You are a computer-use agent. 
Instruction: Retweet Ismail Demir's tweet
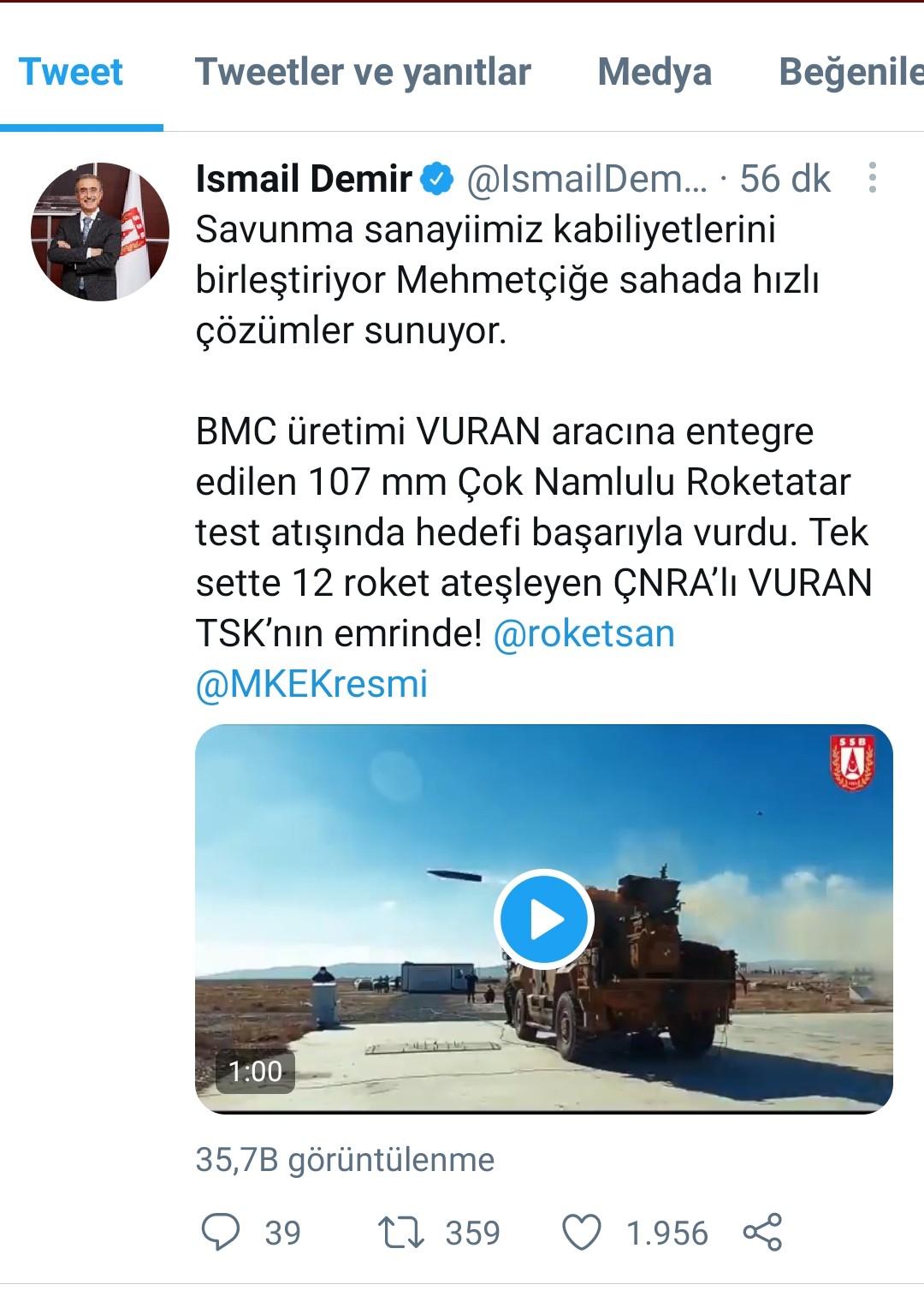coord(400,1233)
